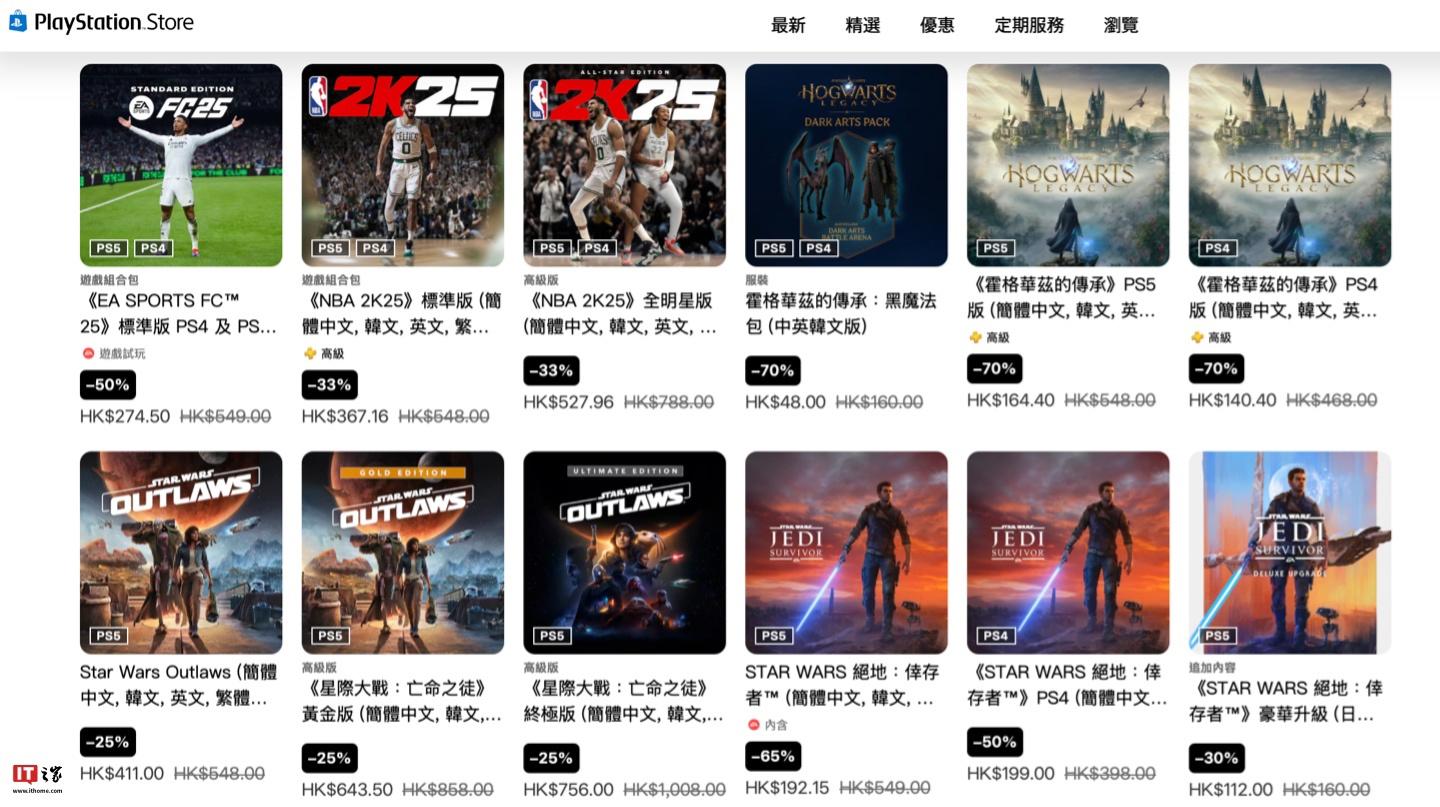The height and width of the screenshot is (807, 1440).
Task: Open STAR WARS 絕地：倖存者 PS4 product
Action: (1068, 552)
